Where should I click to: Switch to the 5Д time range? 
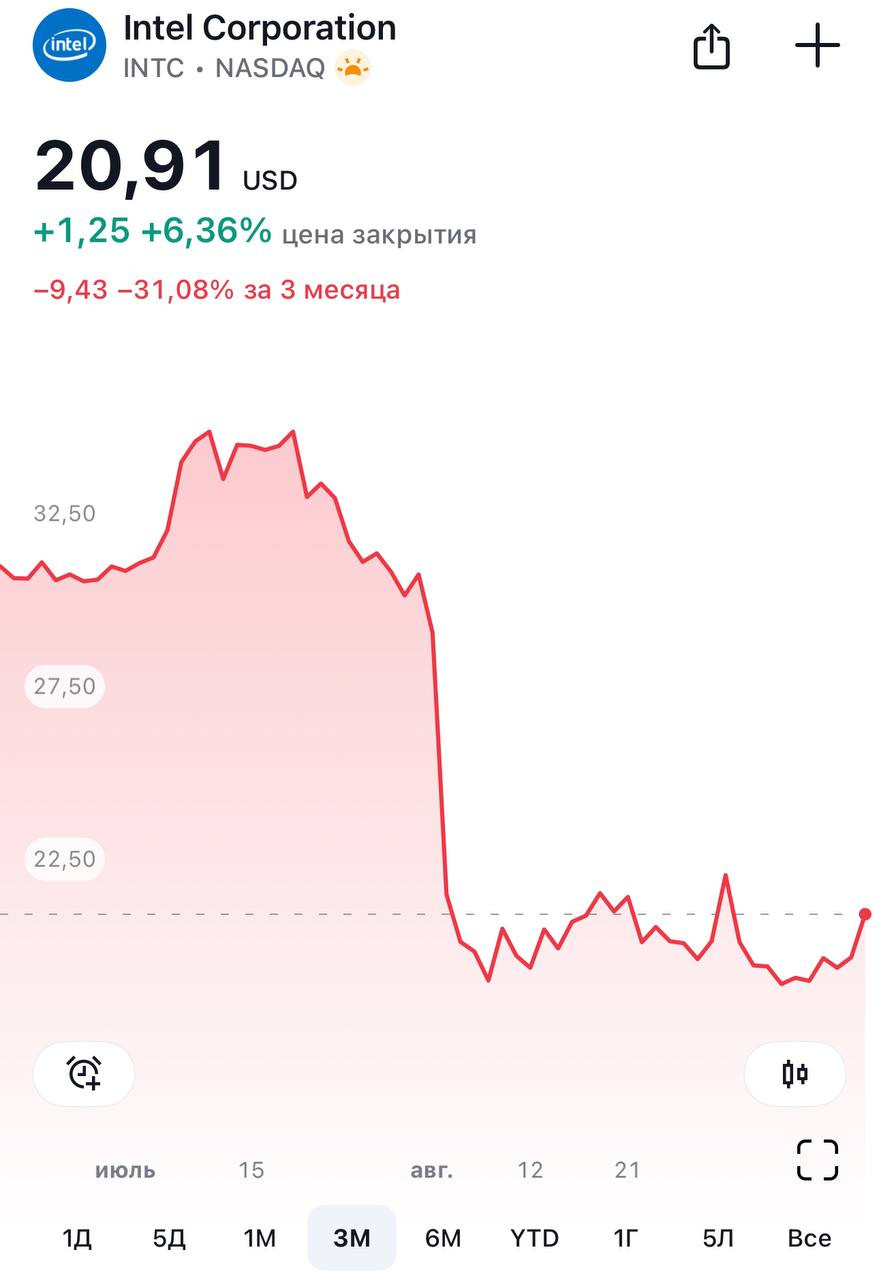click(x=169, y=1238)
